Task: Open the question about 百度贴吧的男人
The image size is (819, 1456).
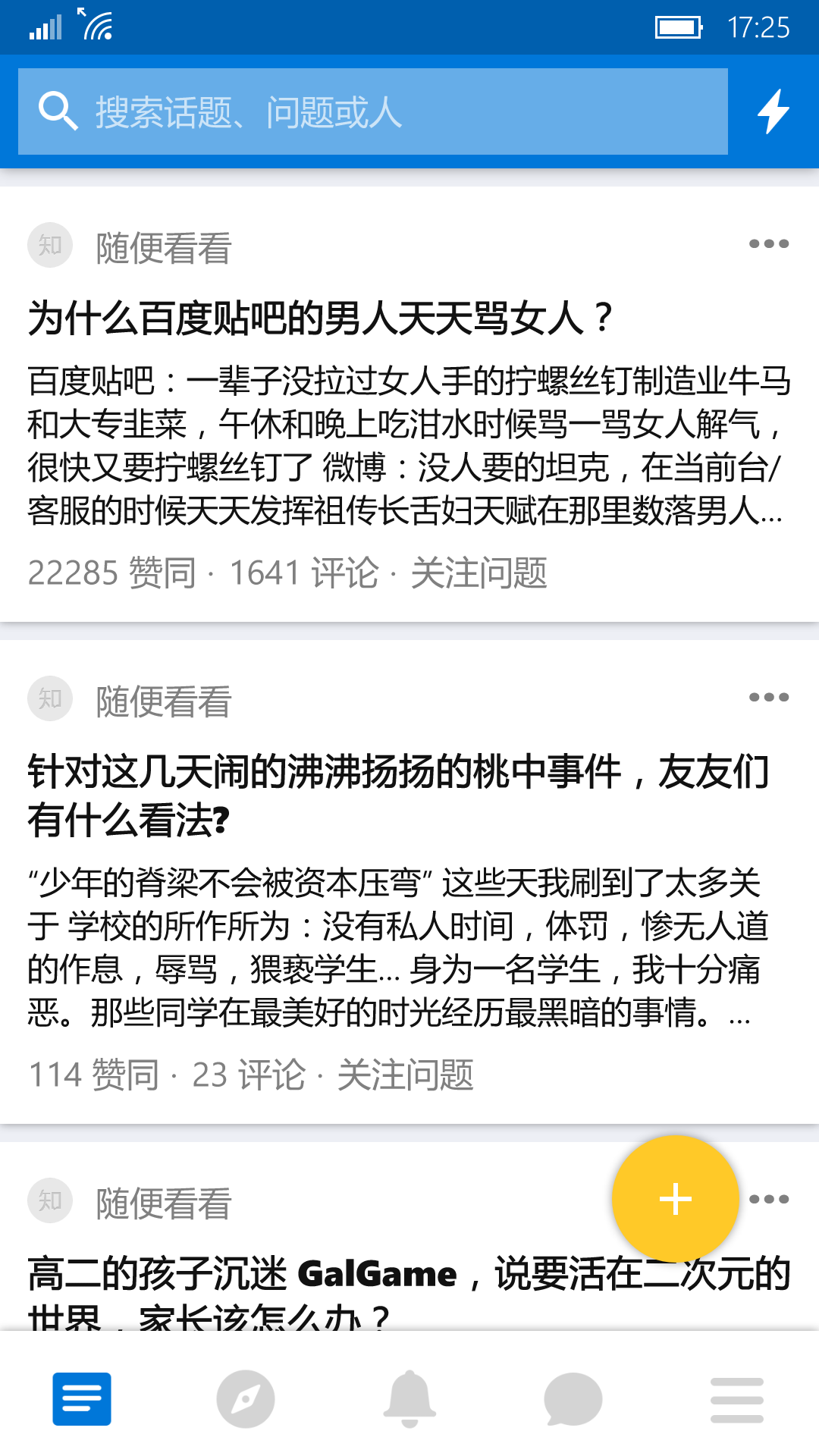Action: 318,318
